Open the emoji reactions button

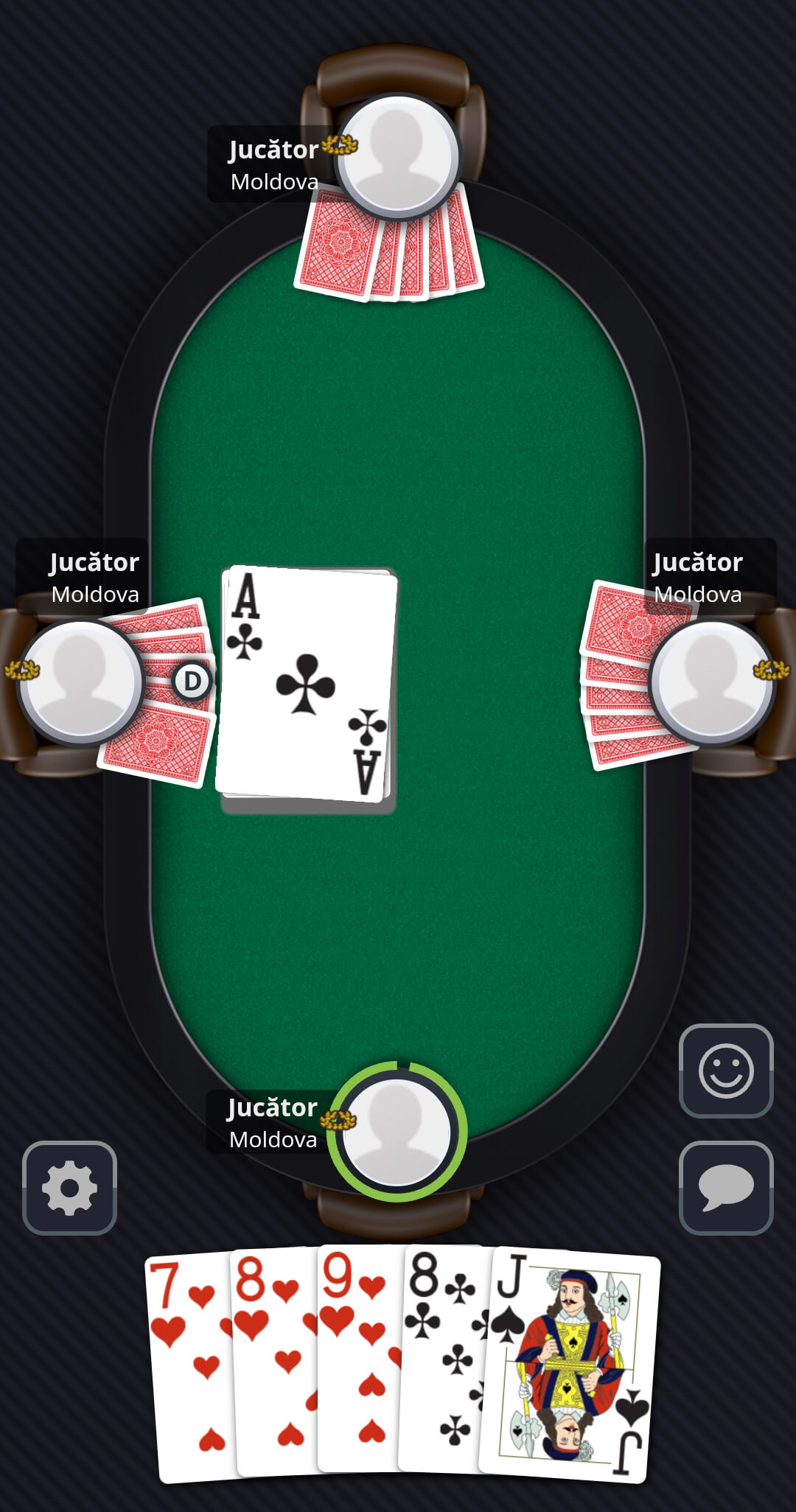pyautogui.click(x=725, y=1071)
